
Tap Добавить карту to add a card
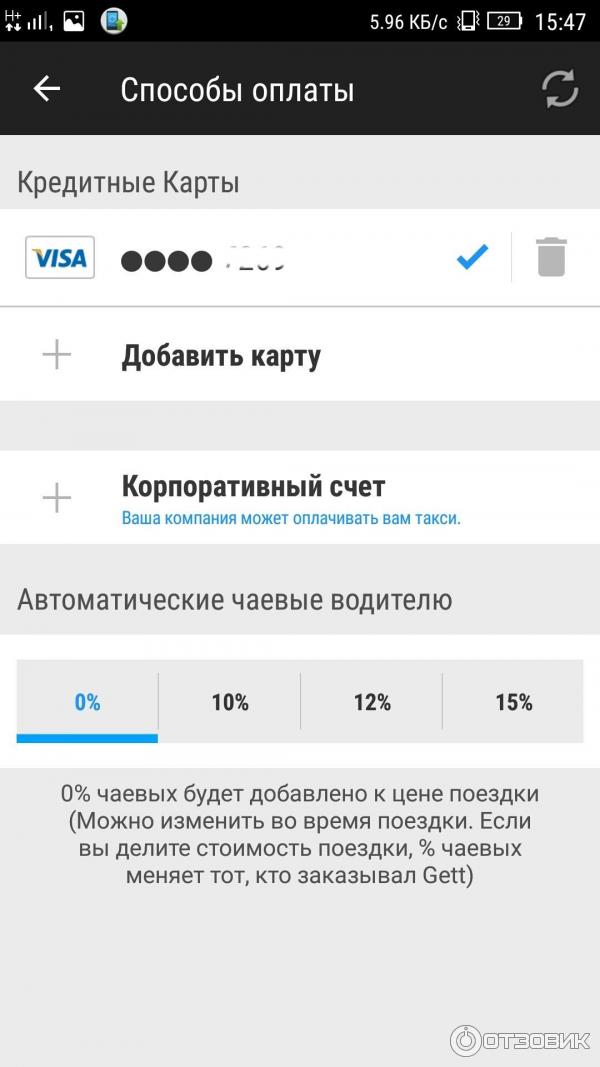(x=220, y=356)
